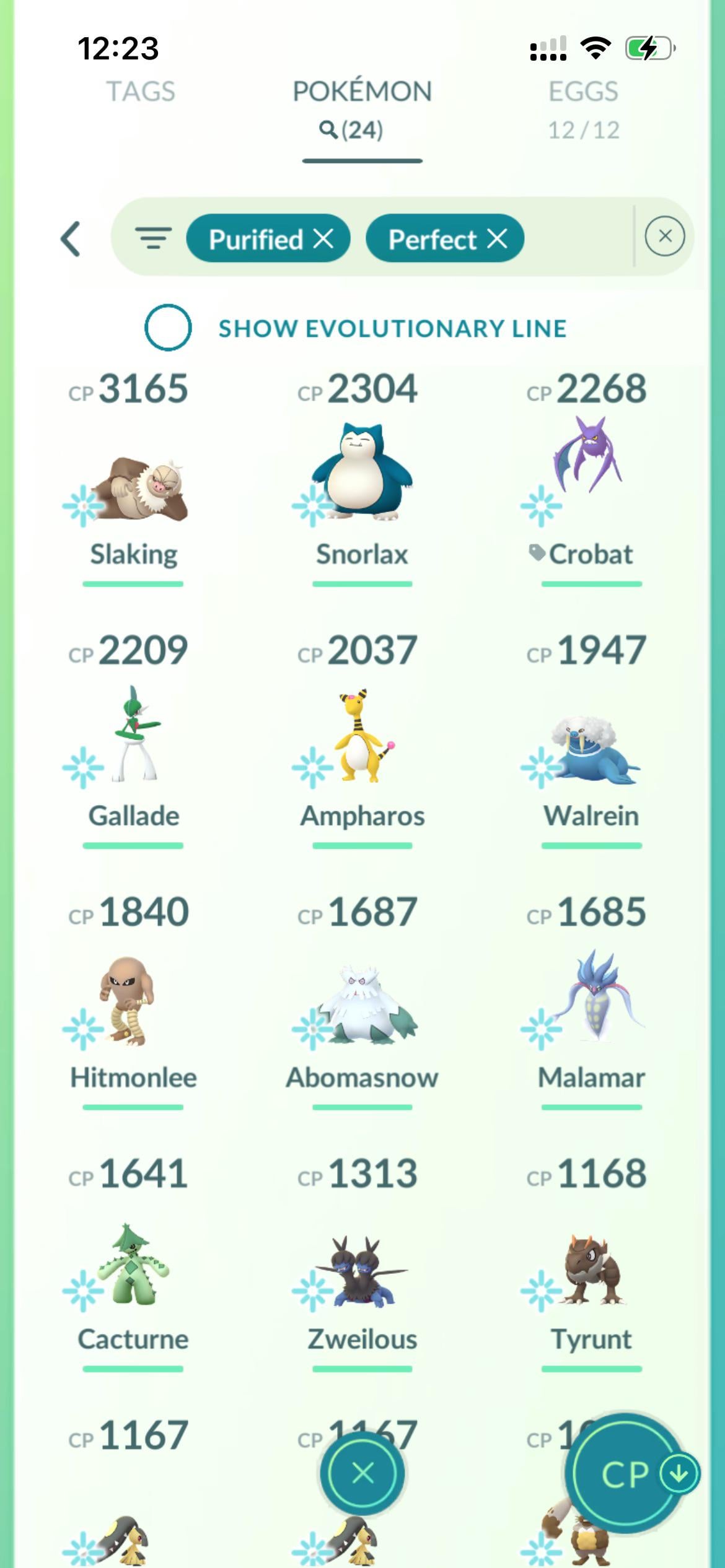
Task: View Ampharos CP 2037
Action: (x=362, y=743)
